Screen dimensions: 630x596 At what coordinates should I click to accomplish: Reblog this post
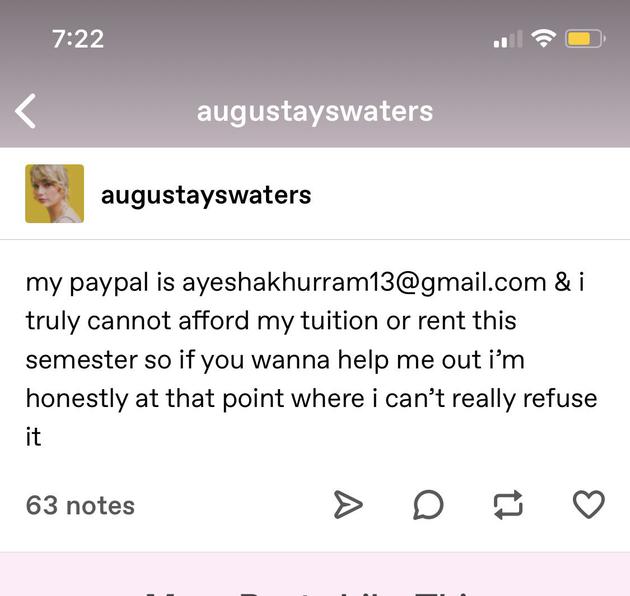coord(508,505)
